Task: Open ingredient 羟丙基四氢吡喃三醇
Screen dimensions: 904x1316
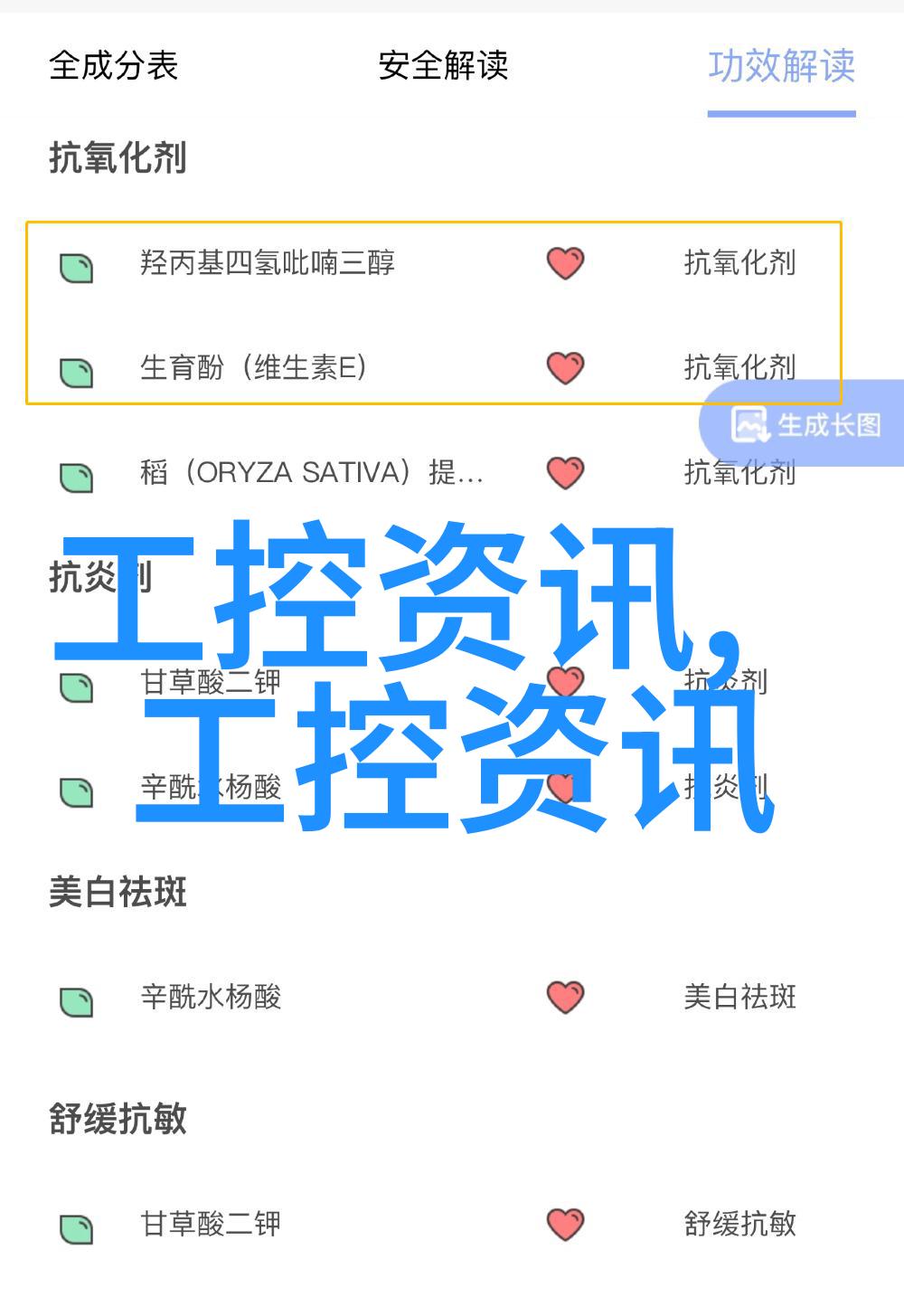Action: pos(268,263)
